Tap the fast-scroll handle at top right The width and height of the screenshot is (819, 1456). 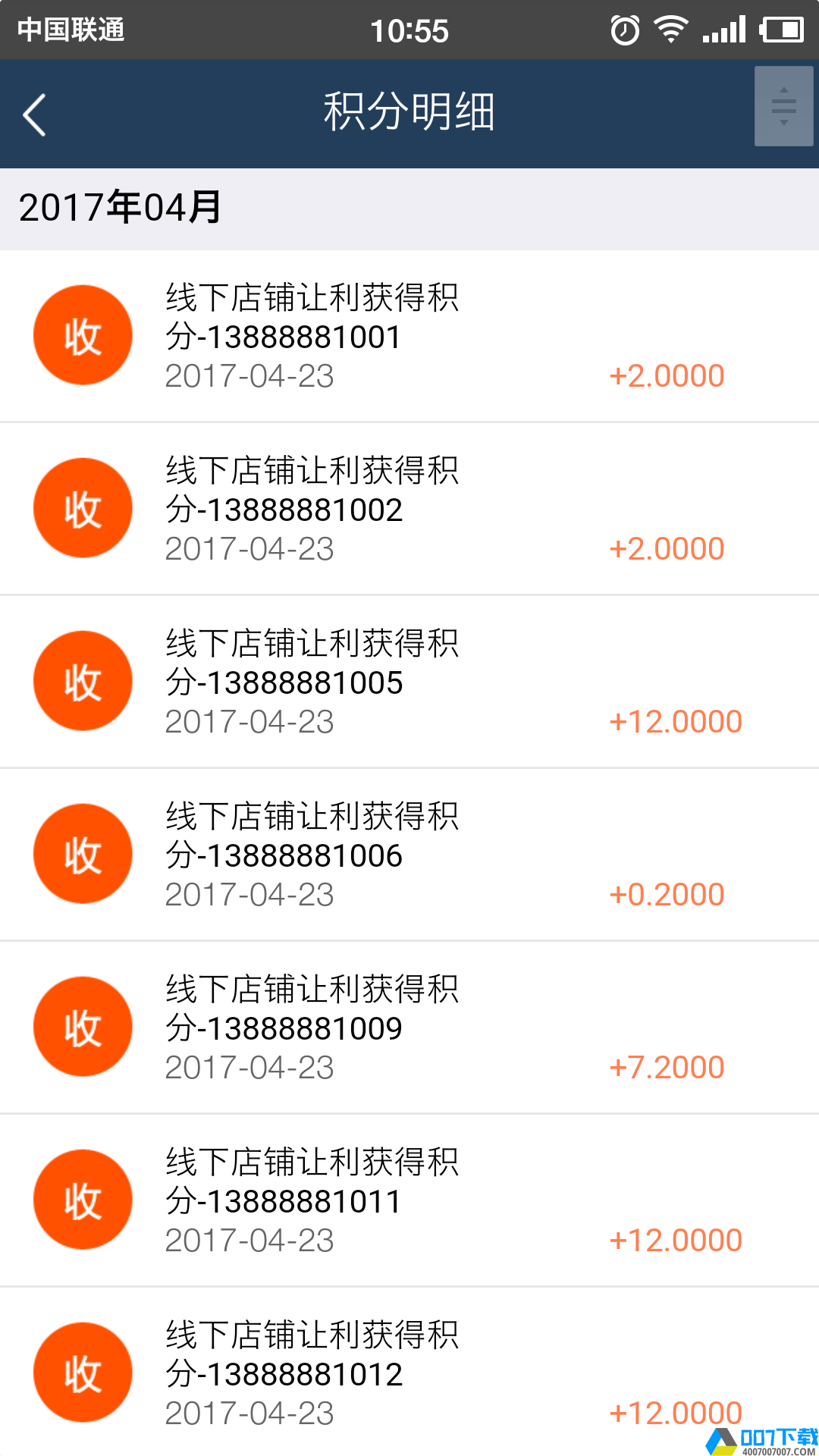[x=783, y=106]
